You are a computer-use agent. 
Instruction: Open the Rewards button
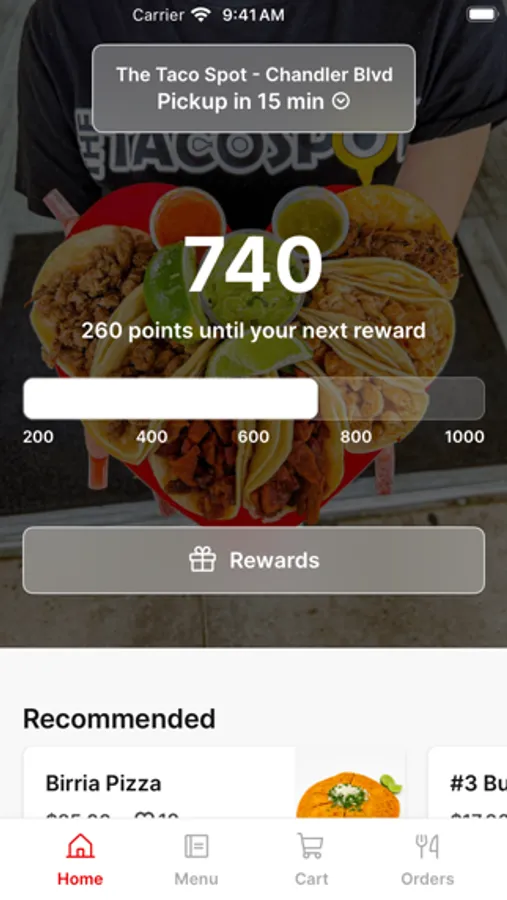coord(254,560)
